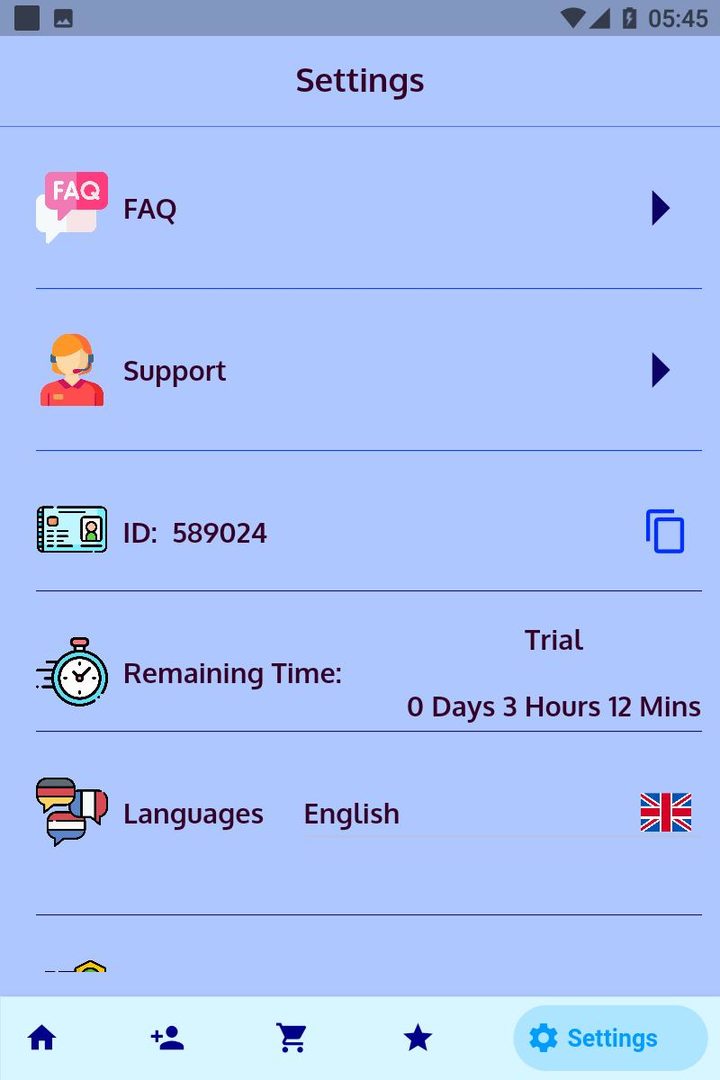Switch to the Settings tab

pyautogui.click(x=609, y=1038)
